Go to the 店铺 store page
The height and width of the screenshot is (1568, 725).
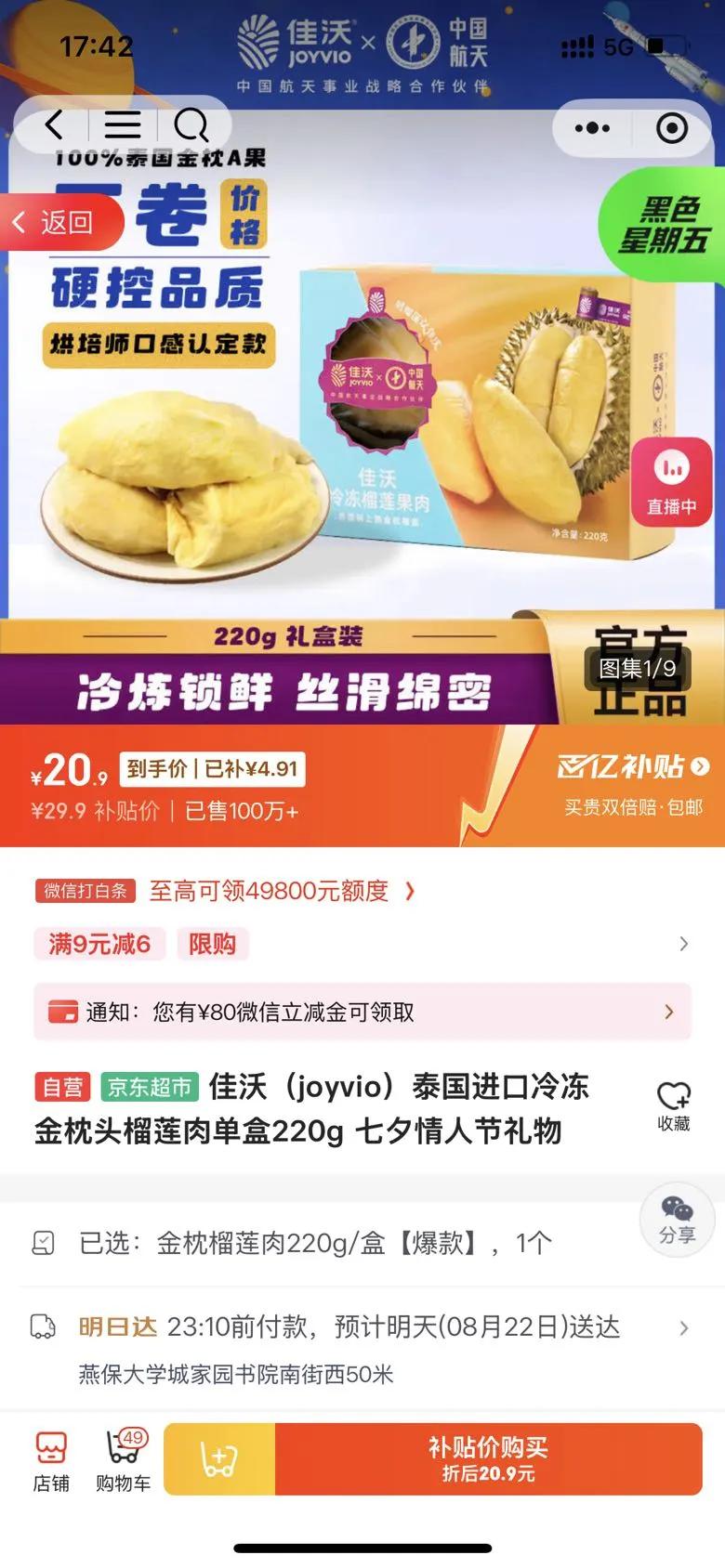click(x=51, y=1461)
